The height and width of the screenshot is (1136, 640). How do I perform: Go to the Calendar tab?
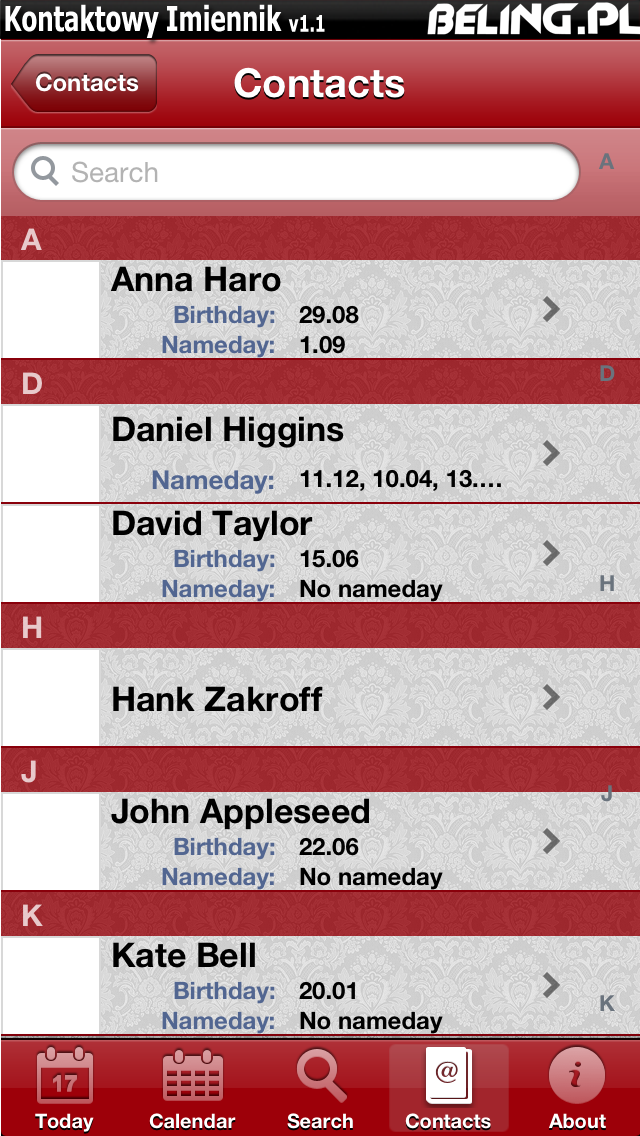192,1089
